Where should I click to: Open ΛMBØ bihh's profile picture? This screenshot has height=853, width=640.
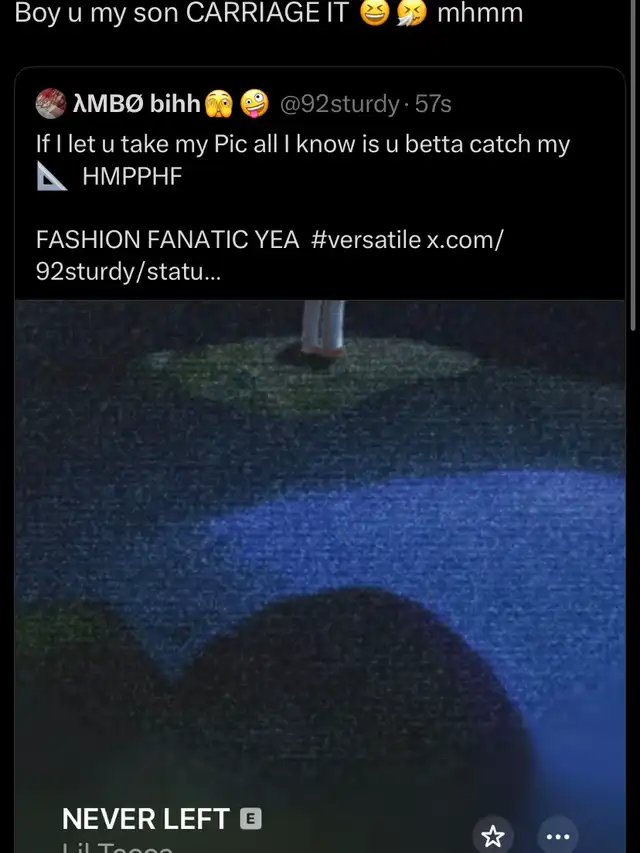(51, 103)
